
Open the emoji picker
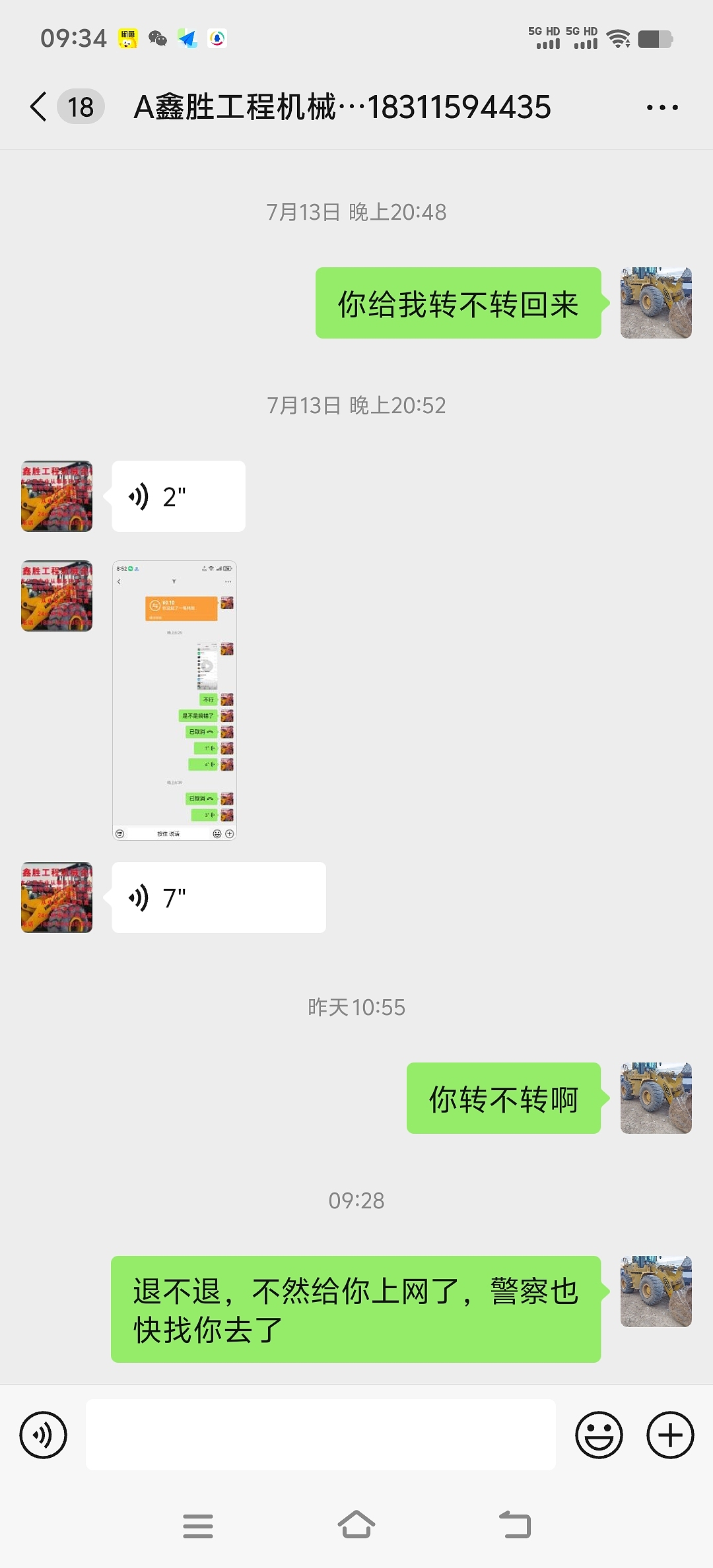(x=599, y=1435)
